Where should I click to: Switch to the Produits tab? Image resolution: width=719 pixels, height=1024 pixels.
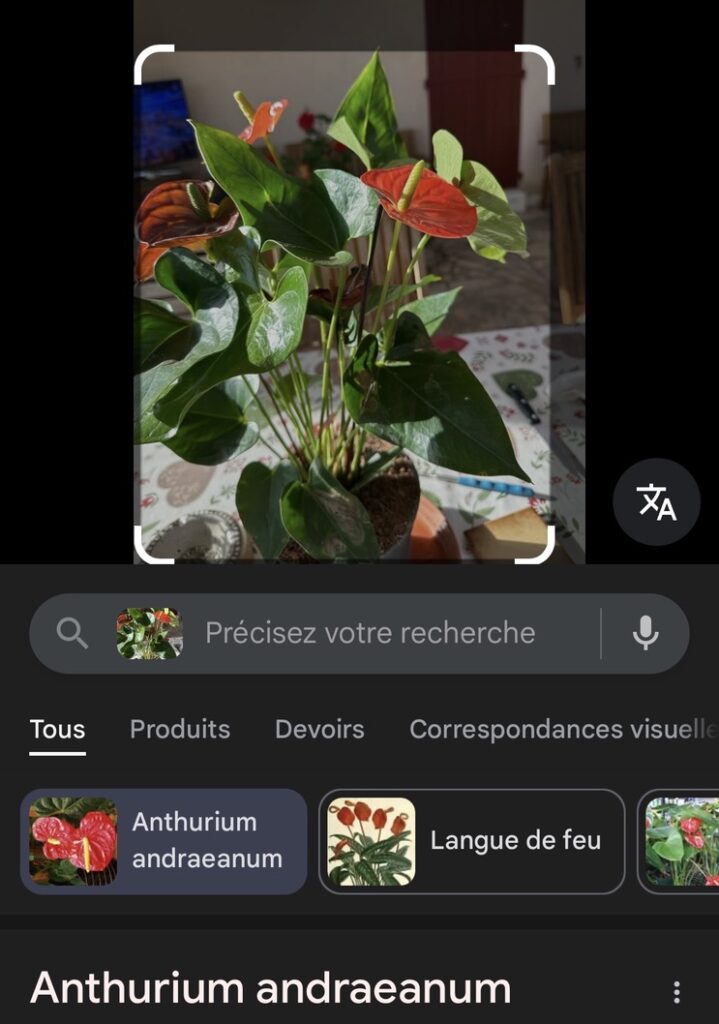pos(180,729)
